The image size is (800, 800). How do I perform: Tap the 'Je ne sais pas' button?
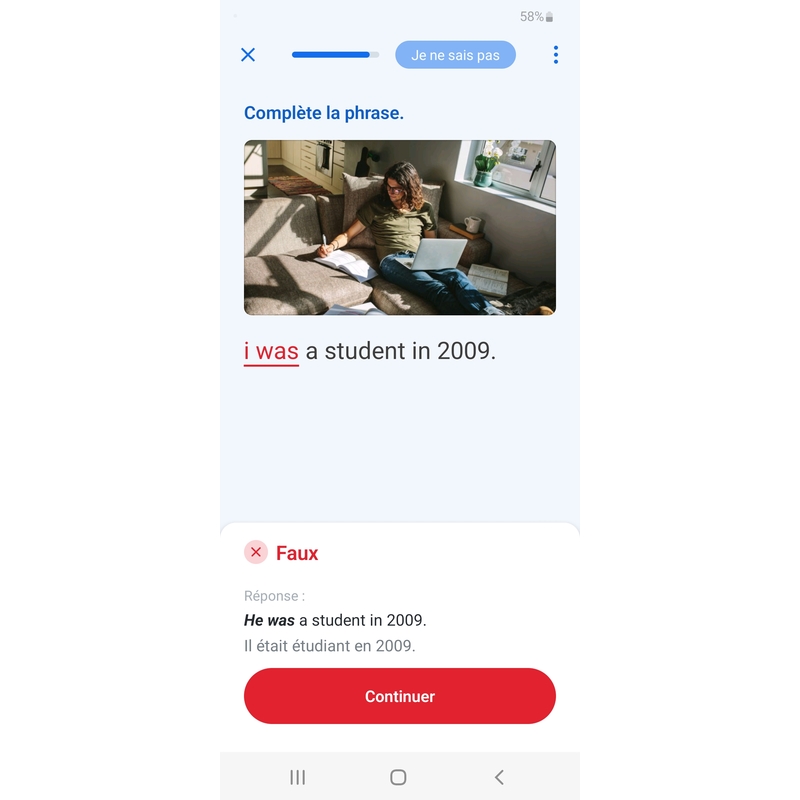point(455,55)
